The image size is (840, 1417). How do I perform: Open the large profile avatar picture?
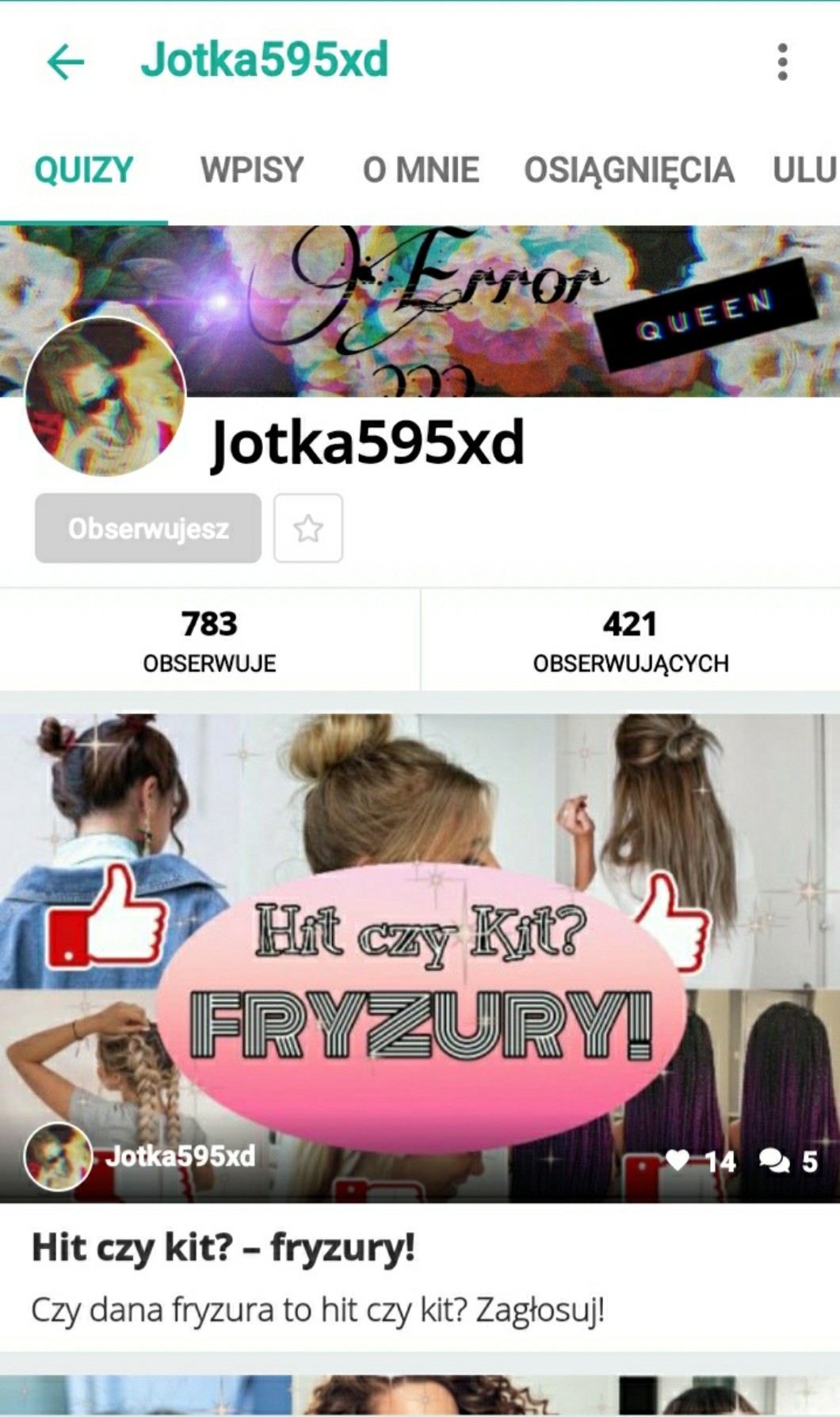coord(105,397)
